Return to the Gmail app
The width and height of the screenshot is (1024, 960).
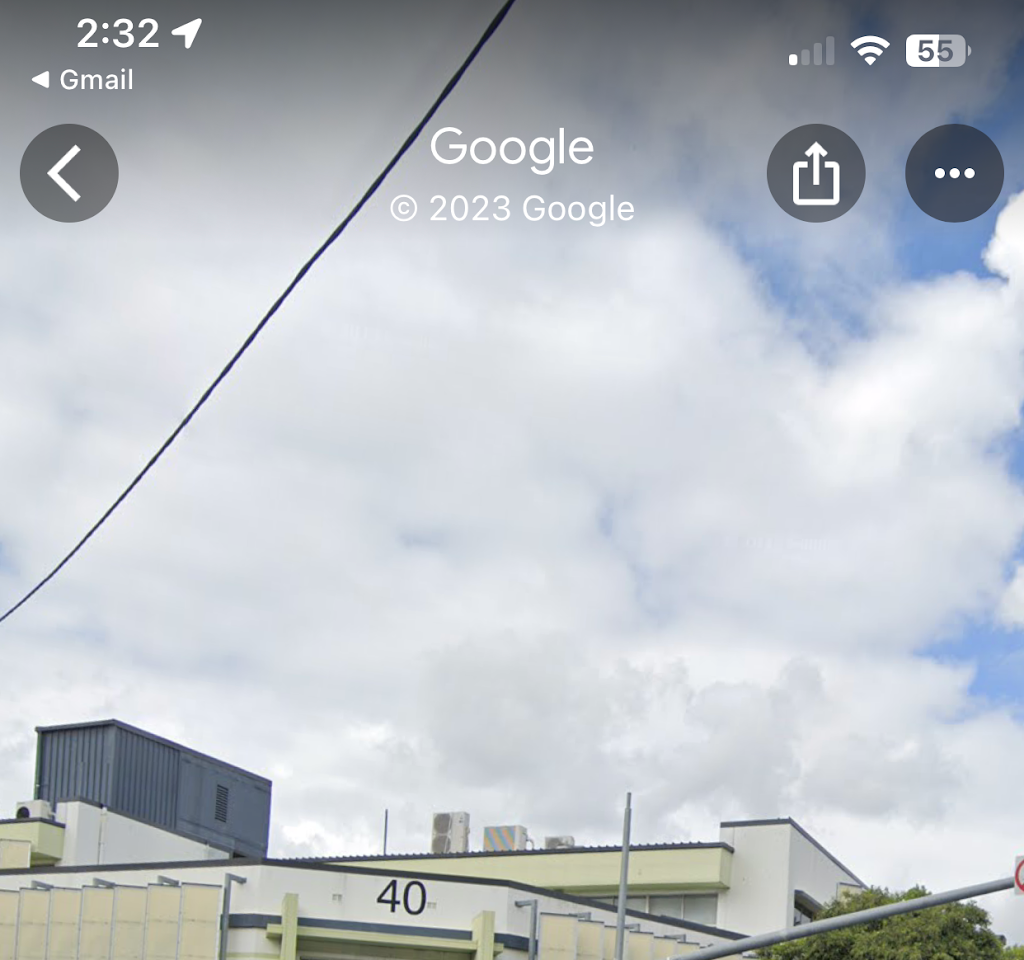click(82, 80)
